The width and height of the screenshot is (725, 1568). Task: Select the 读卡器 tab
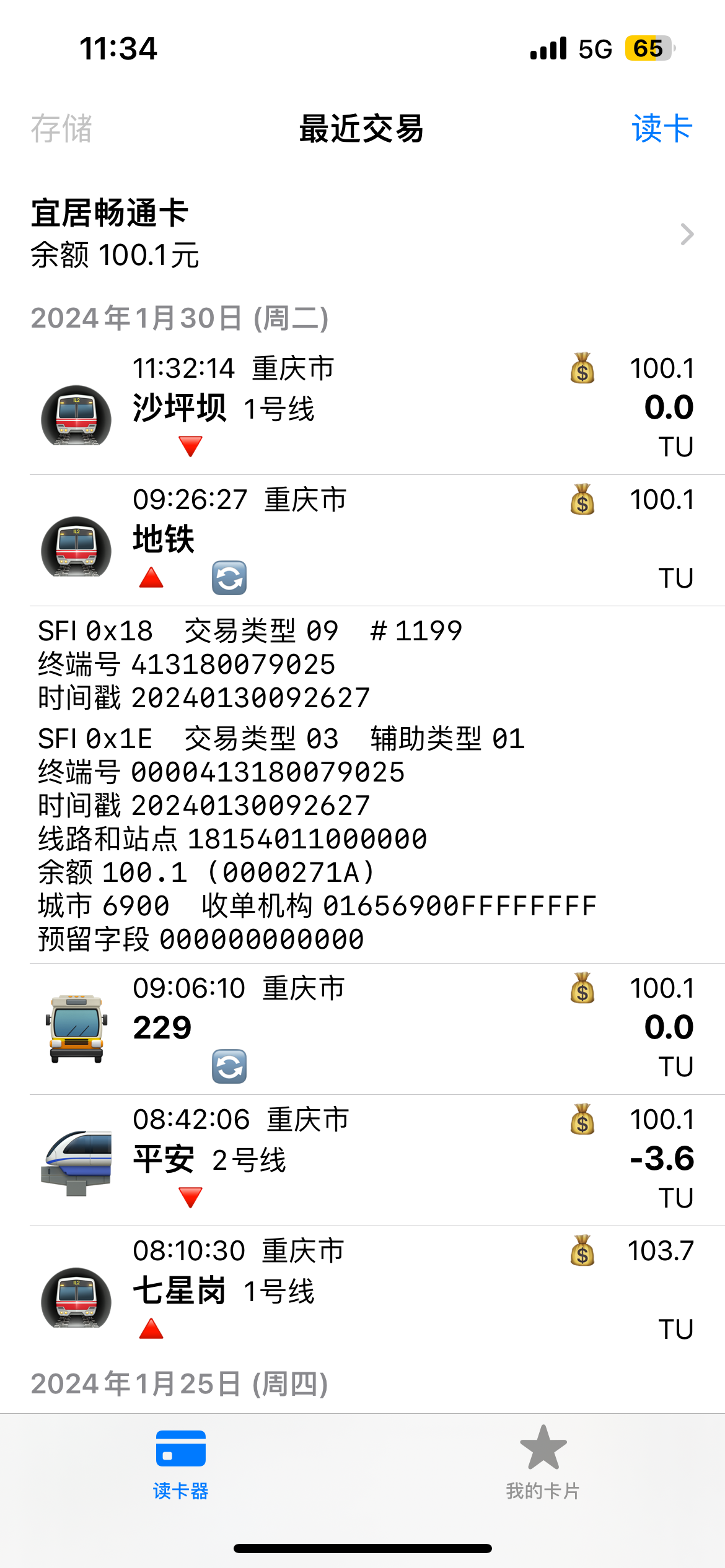click(180, 1463)
